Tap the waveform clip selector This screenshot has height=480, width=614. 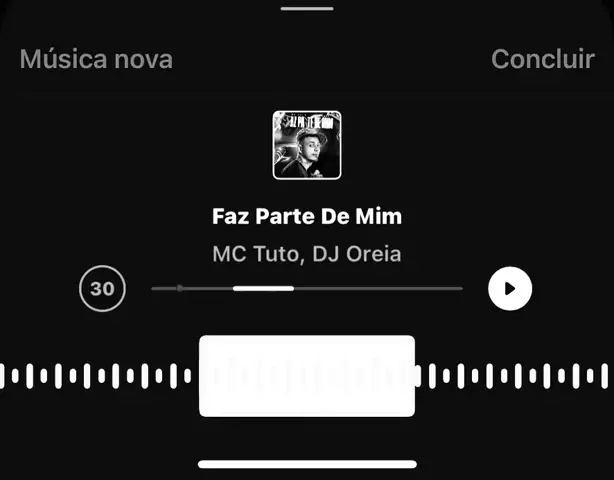[307, 376]
